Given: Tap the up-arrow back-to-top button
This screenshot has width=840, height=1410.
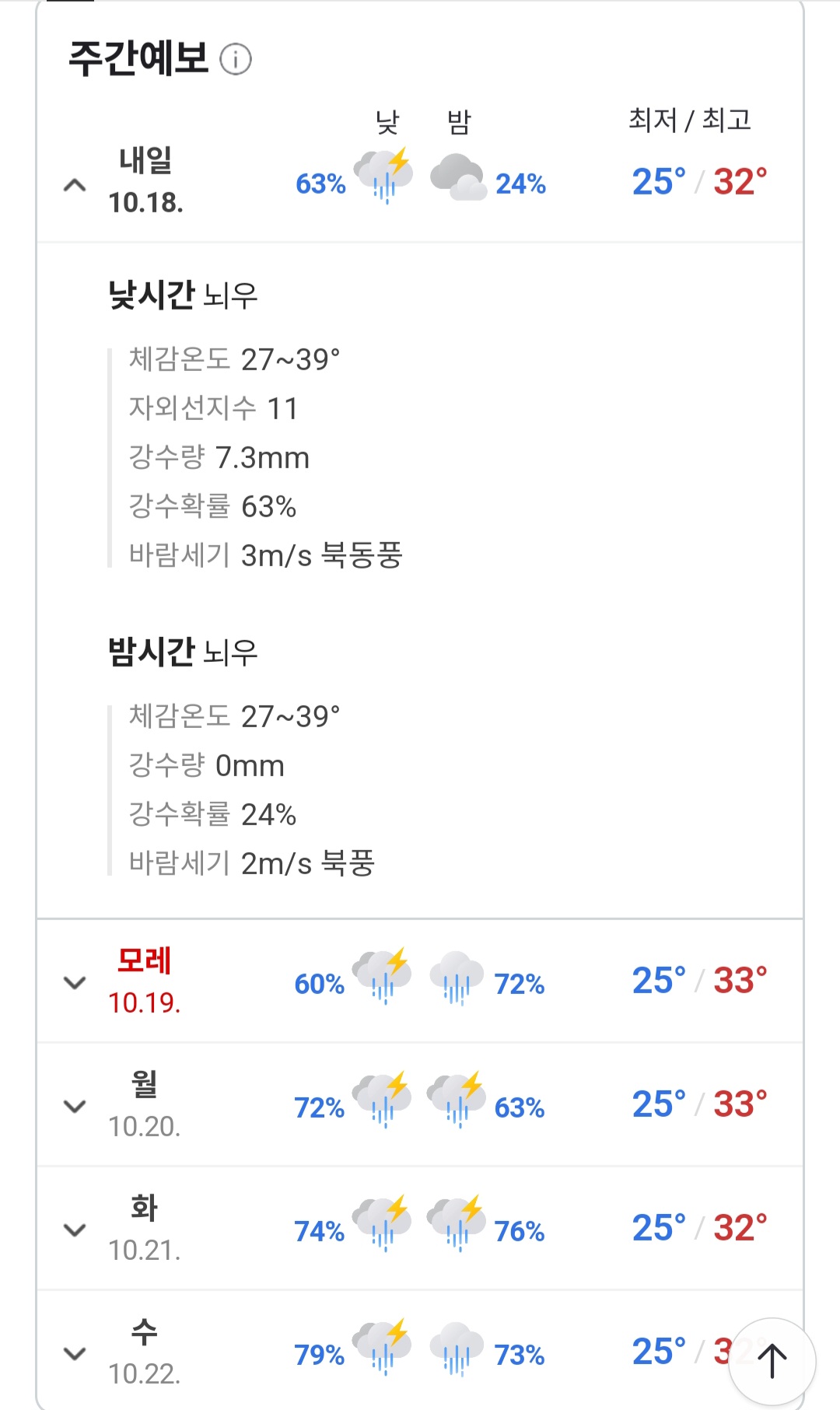Looking at the screenshot, I should coord(772,1360).
